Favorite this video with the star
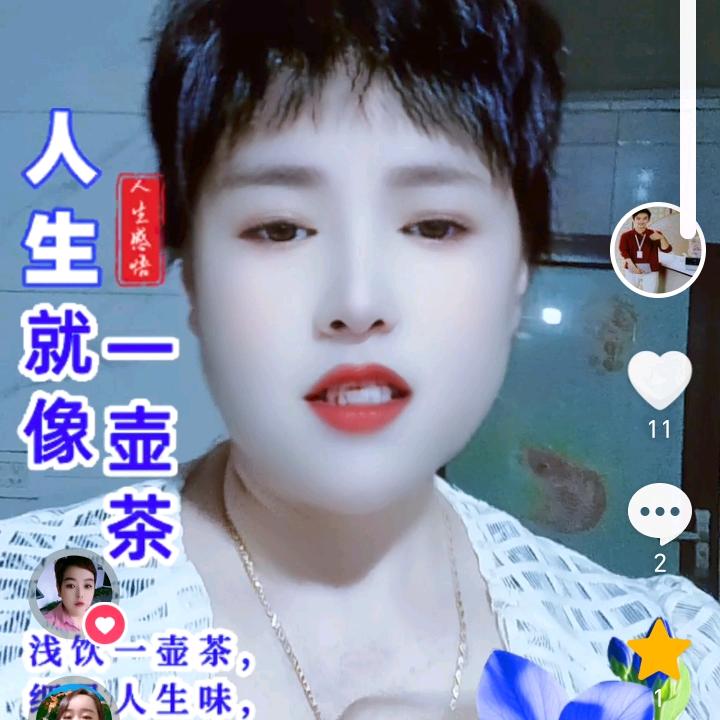 click(x=660, y=650)
